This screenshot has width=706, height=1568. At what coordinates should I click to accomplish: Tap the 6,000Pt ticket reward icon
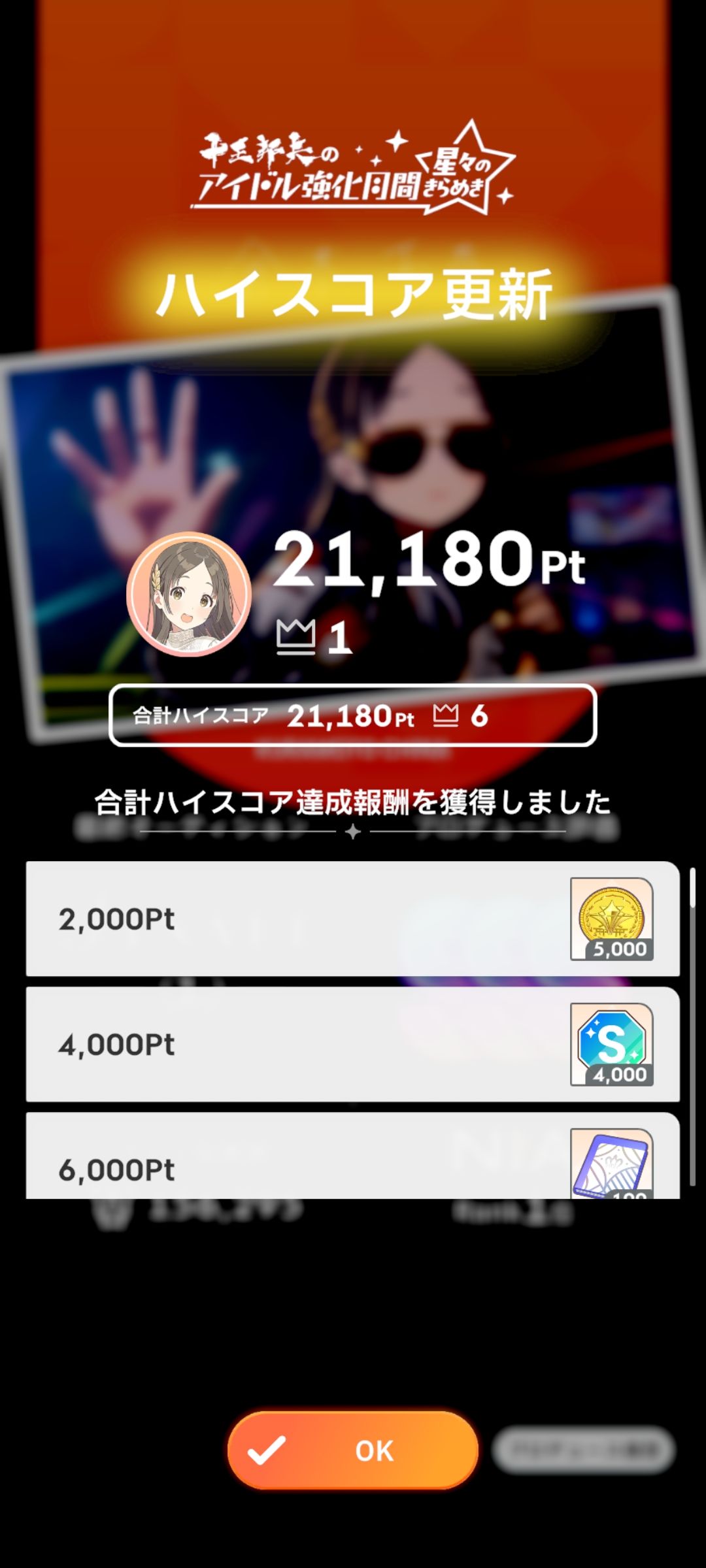point(612,1164)
